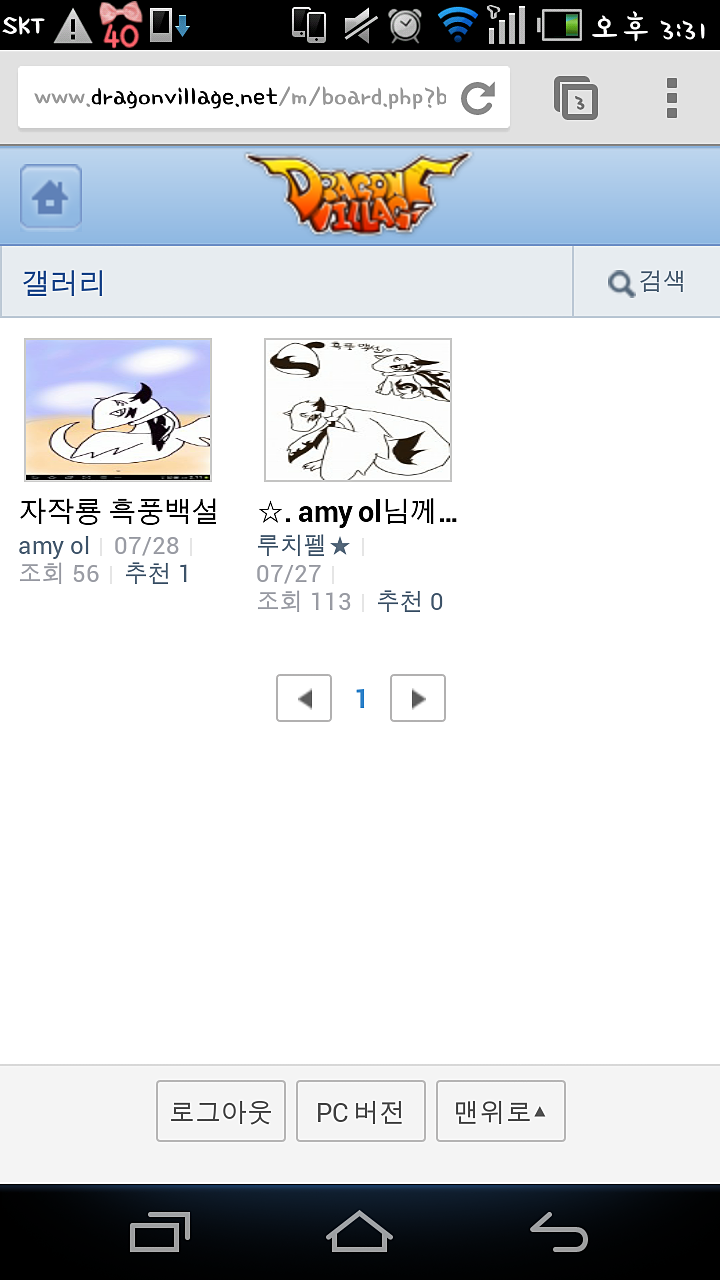
Task: Go to previous page arrow
Action: [304, 698]
